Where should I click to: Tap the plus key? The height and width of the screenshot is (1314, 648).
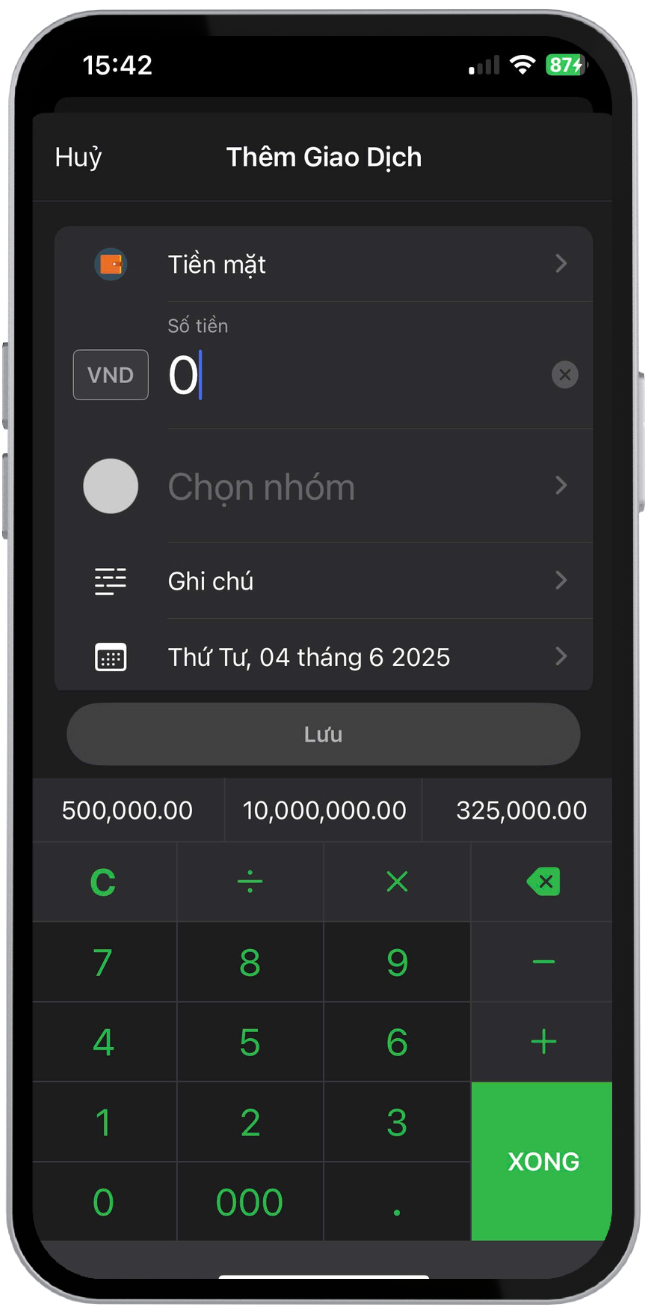point(542,1042)
